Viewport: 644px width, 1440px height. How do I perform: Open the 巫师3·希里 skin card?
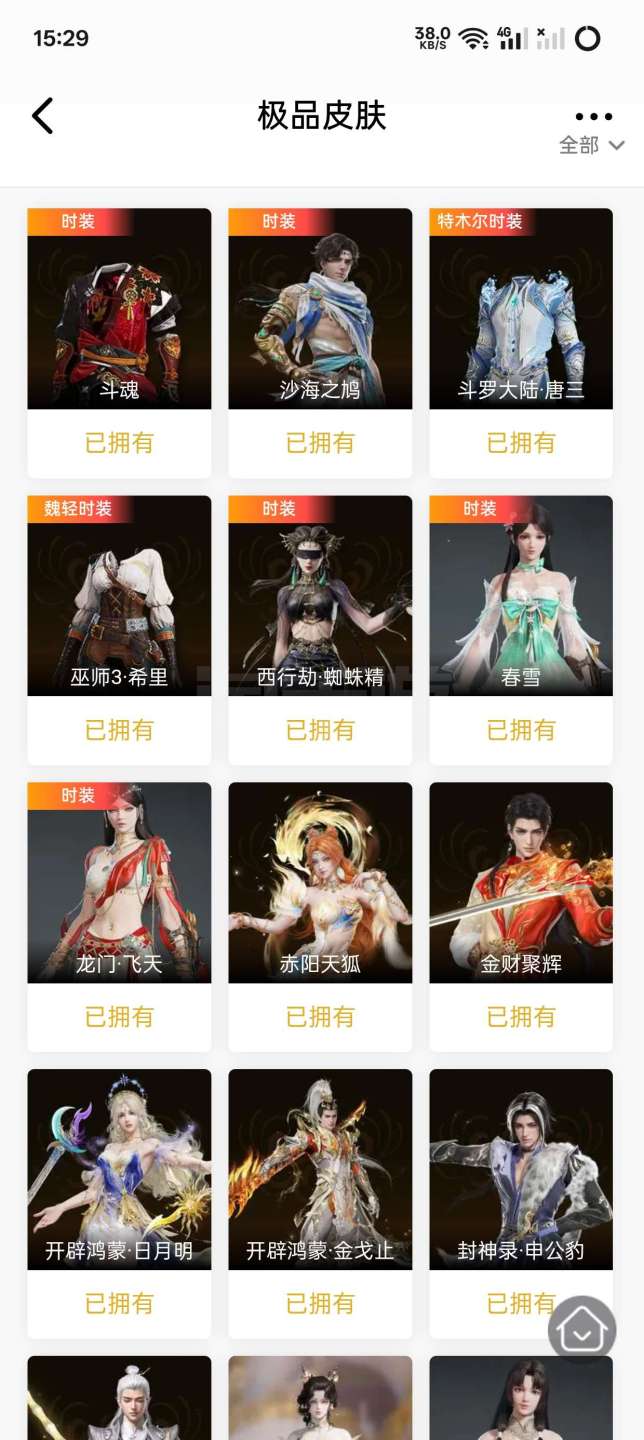click(x=119, y=596)
